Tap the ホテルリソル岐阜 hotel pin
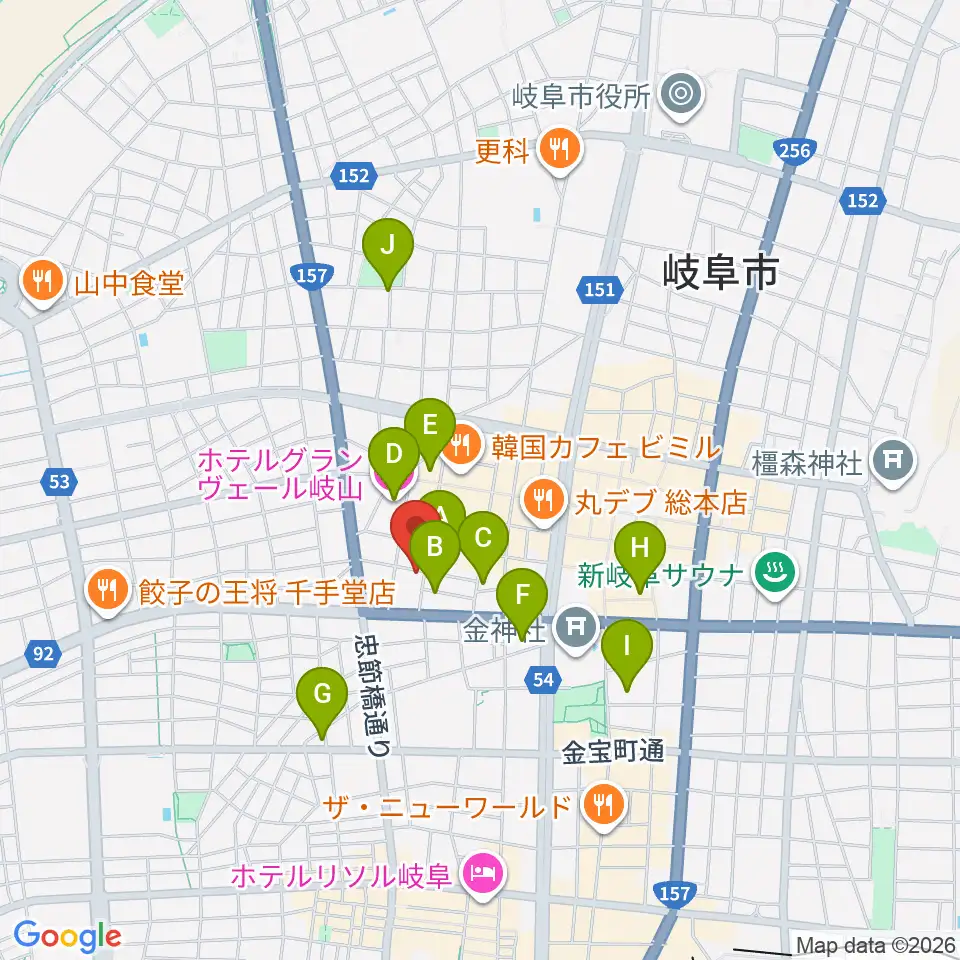 [483, 874]
